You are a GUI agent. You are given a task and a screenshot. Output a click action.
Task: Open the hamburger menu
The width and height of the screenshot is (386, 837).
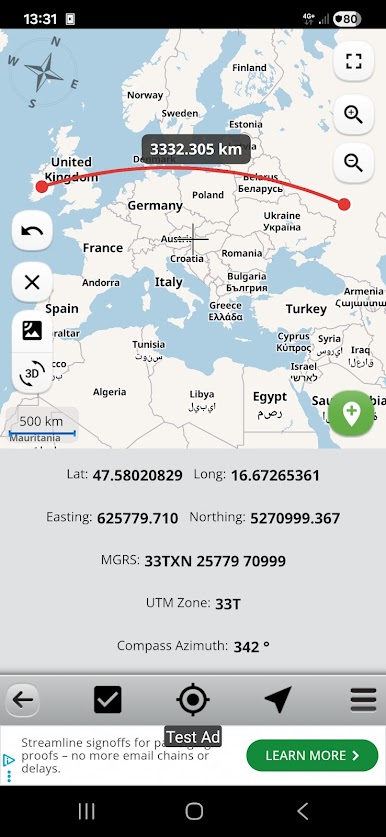[x=364, y=699]
